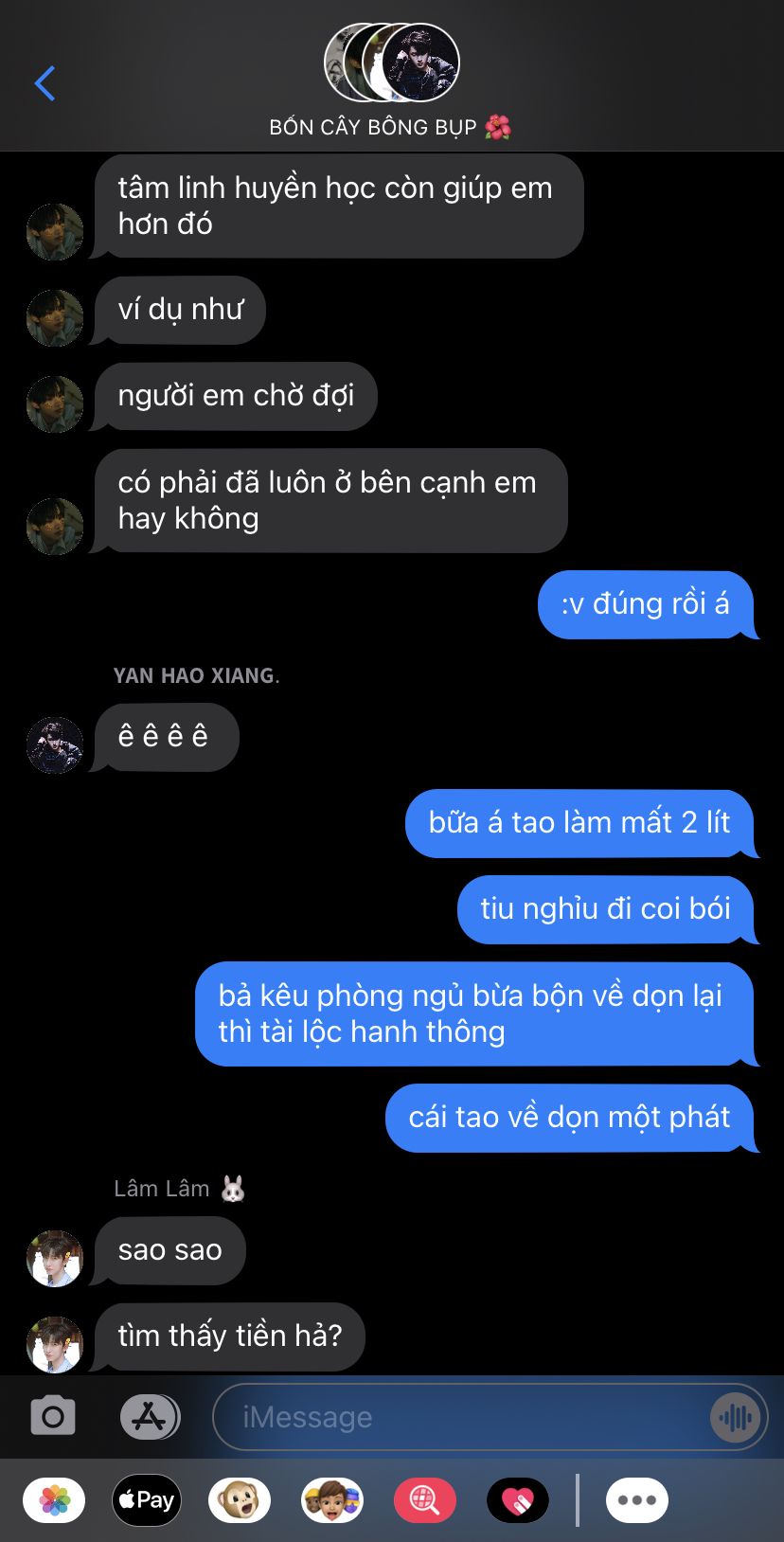Tap Lâm Lâm's avatar beside 'tìm thấy tiền hả?'

point(55,1344)
